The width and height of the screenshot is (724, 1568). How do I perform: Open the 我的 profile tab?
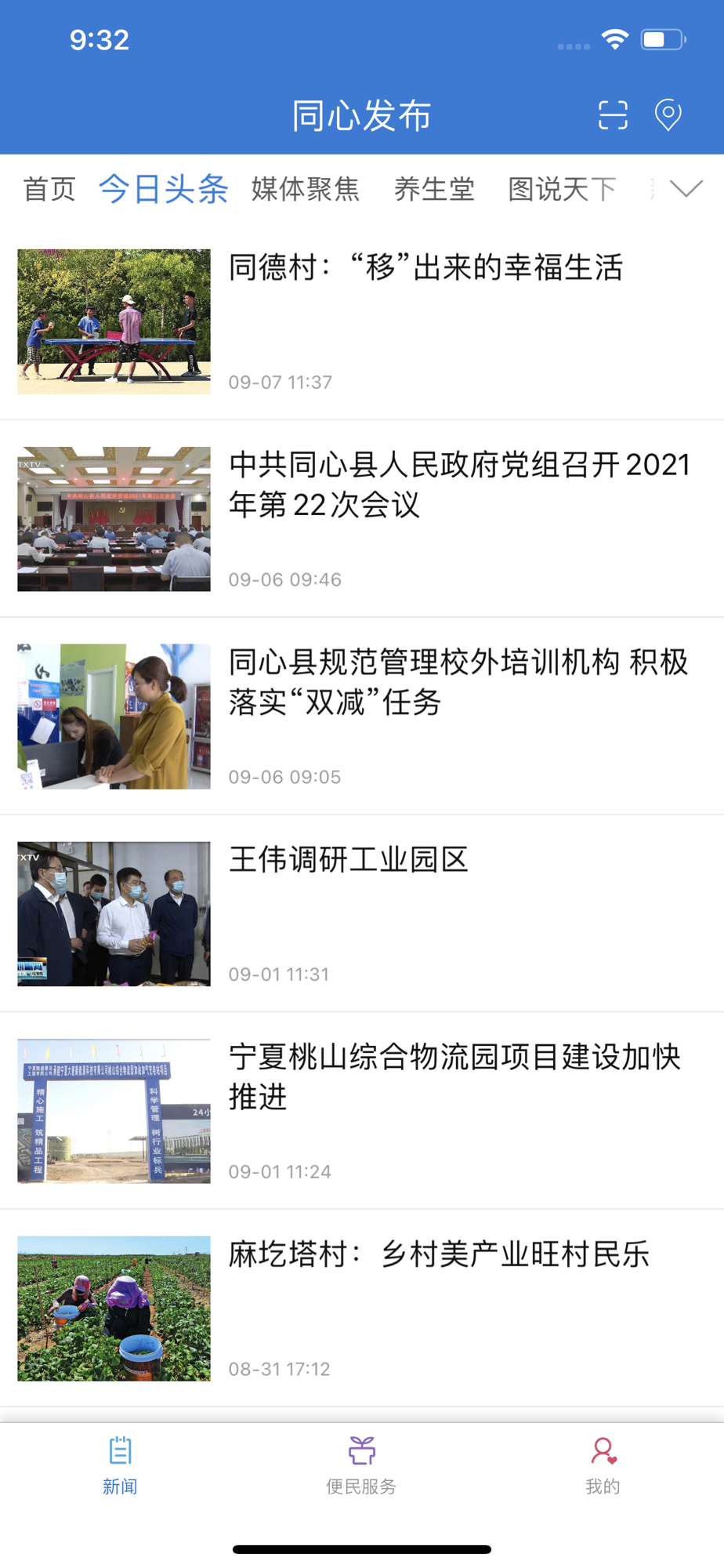tap(603, 1465)
